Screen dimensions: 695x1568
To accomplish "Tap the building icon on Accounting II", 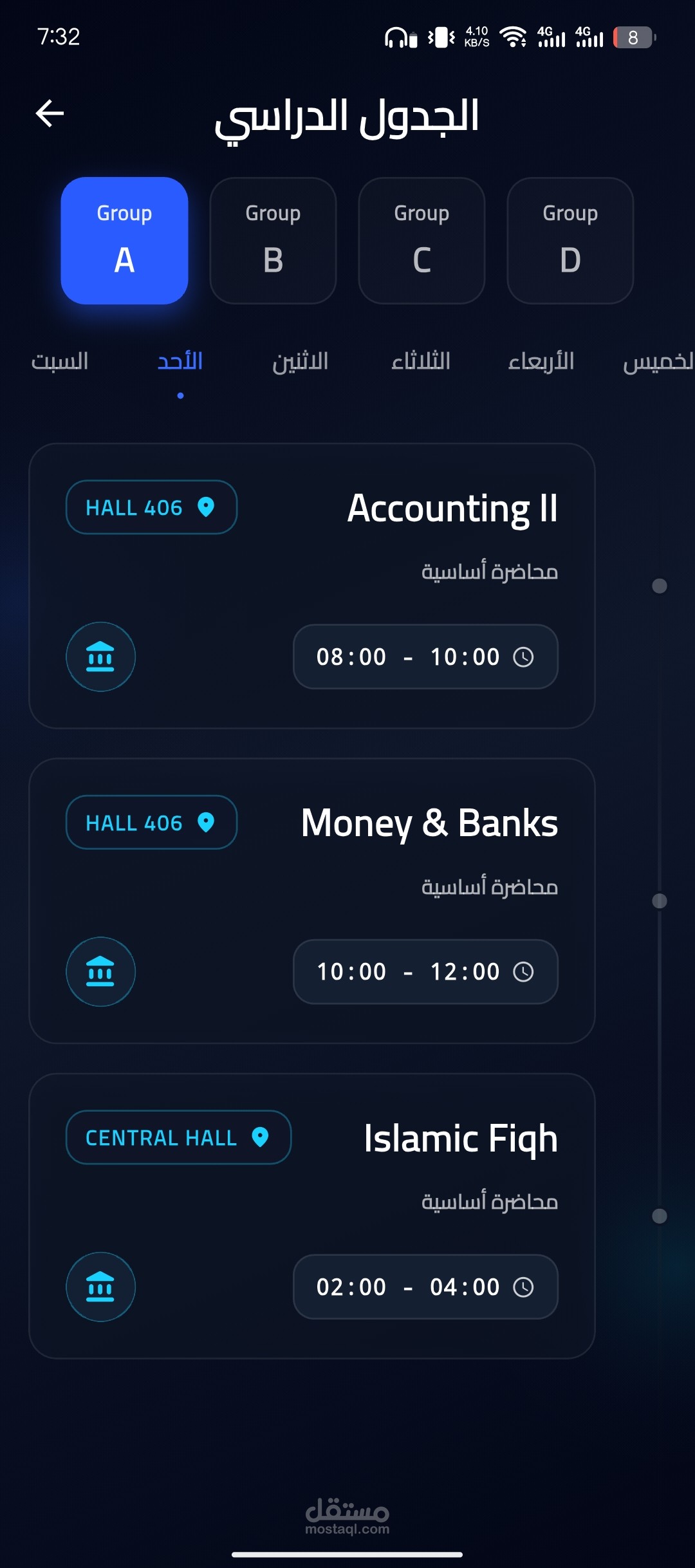I will (100, 657).
